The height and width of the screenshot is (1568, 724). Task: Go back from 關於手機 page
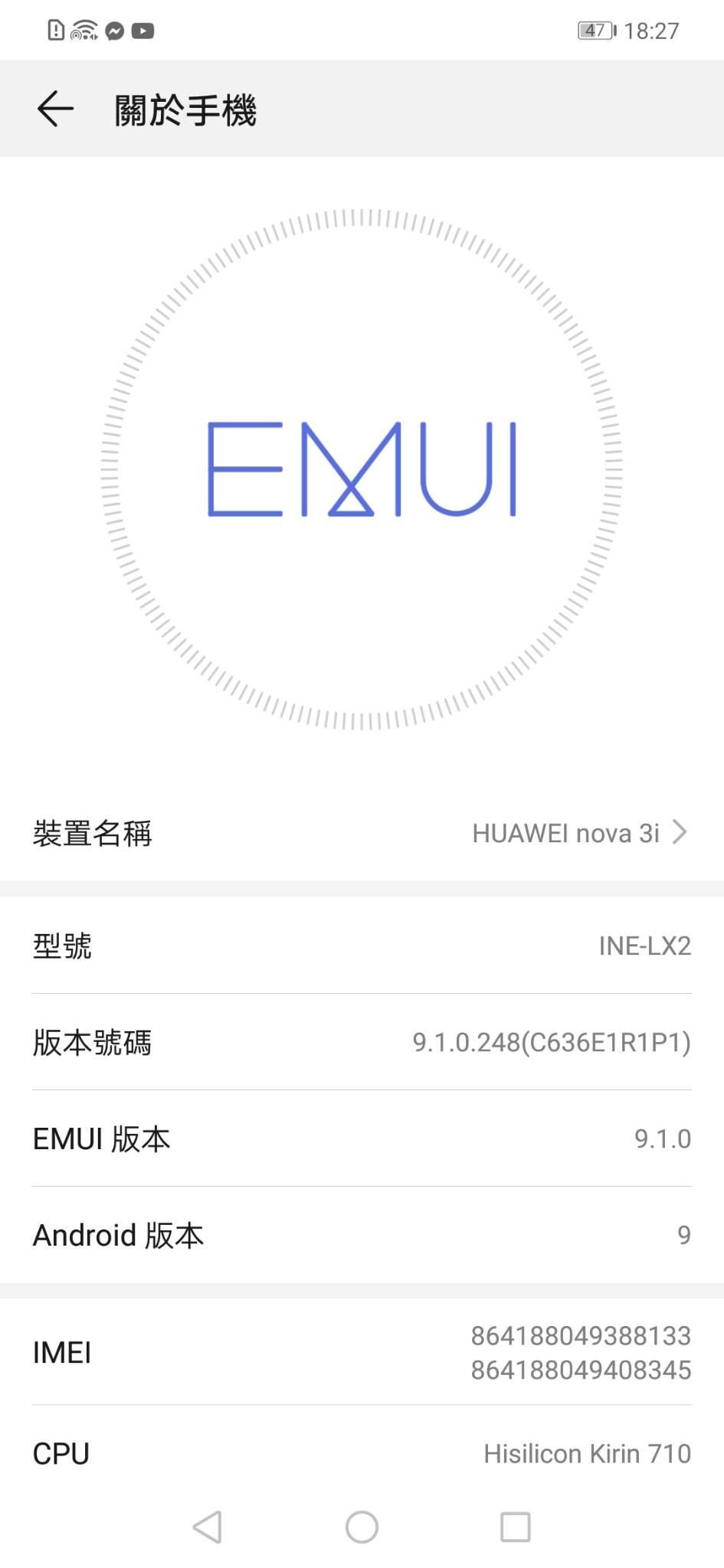pyautogui.click(x=55, y=109)
